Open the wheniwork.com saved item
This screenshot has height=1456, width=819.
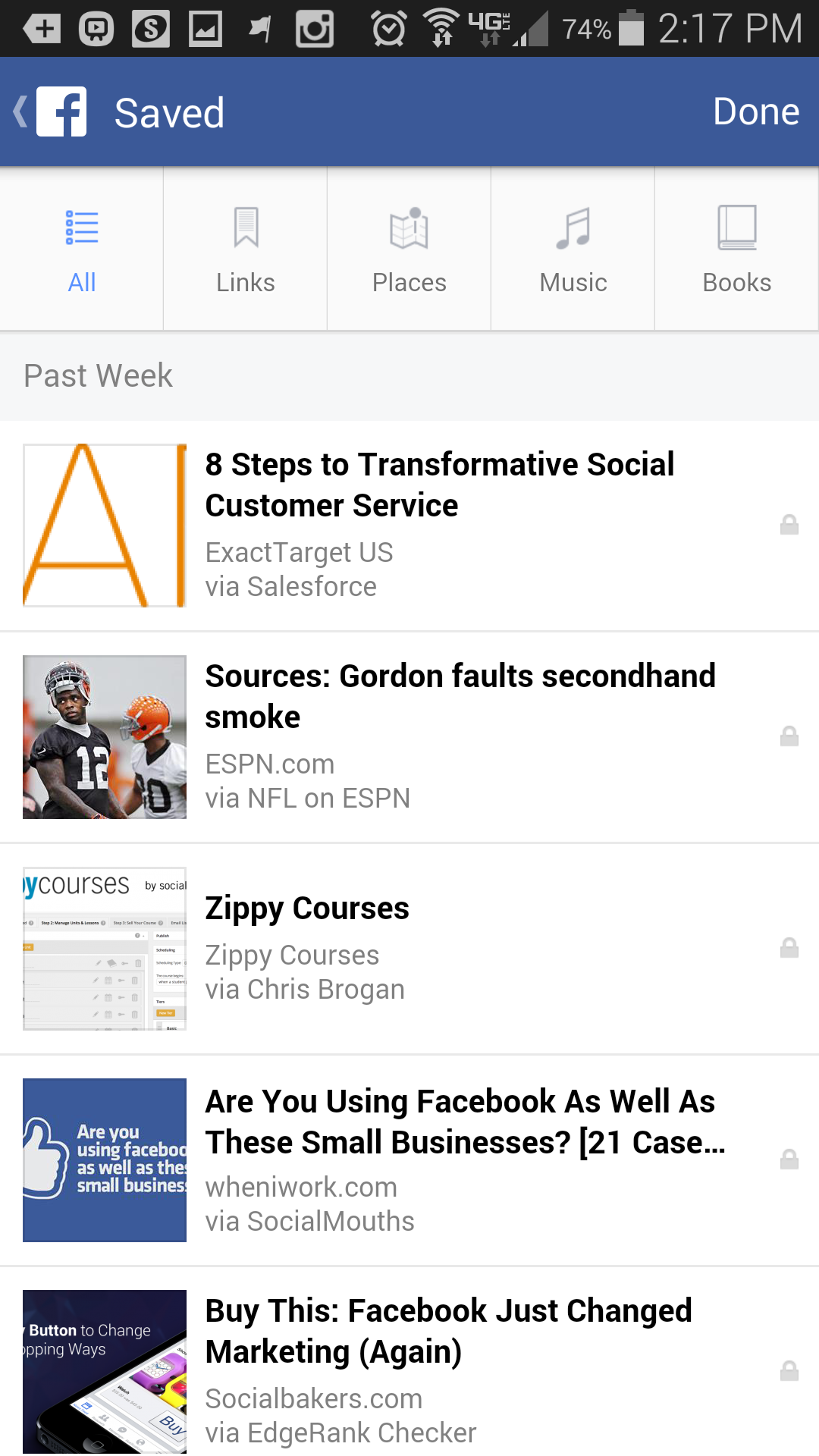pos(409,1160)
